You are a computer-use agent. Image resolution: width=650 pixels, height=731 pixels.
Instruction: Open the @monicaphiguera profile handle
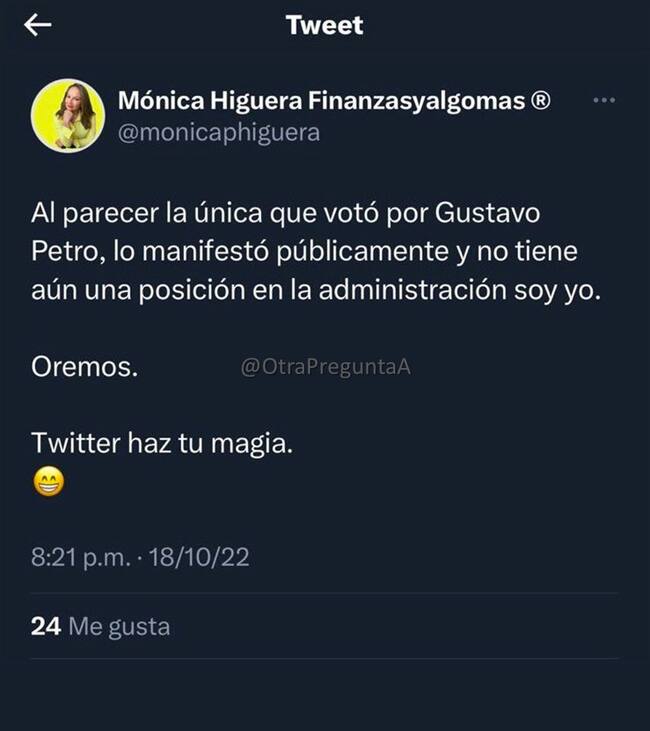tap(219, 132)
